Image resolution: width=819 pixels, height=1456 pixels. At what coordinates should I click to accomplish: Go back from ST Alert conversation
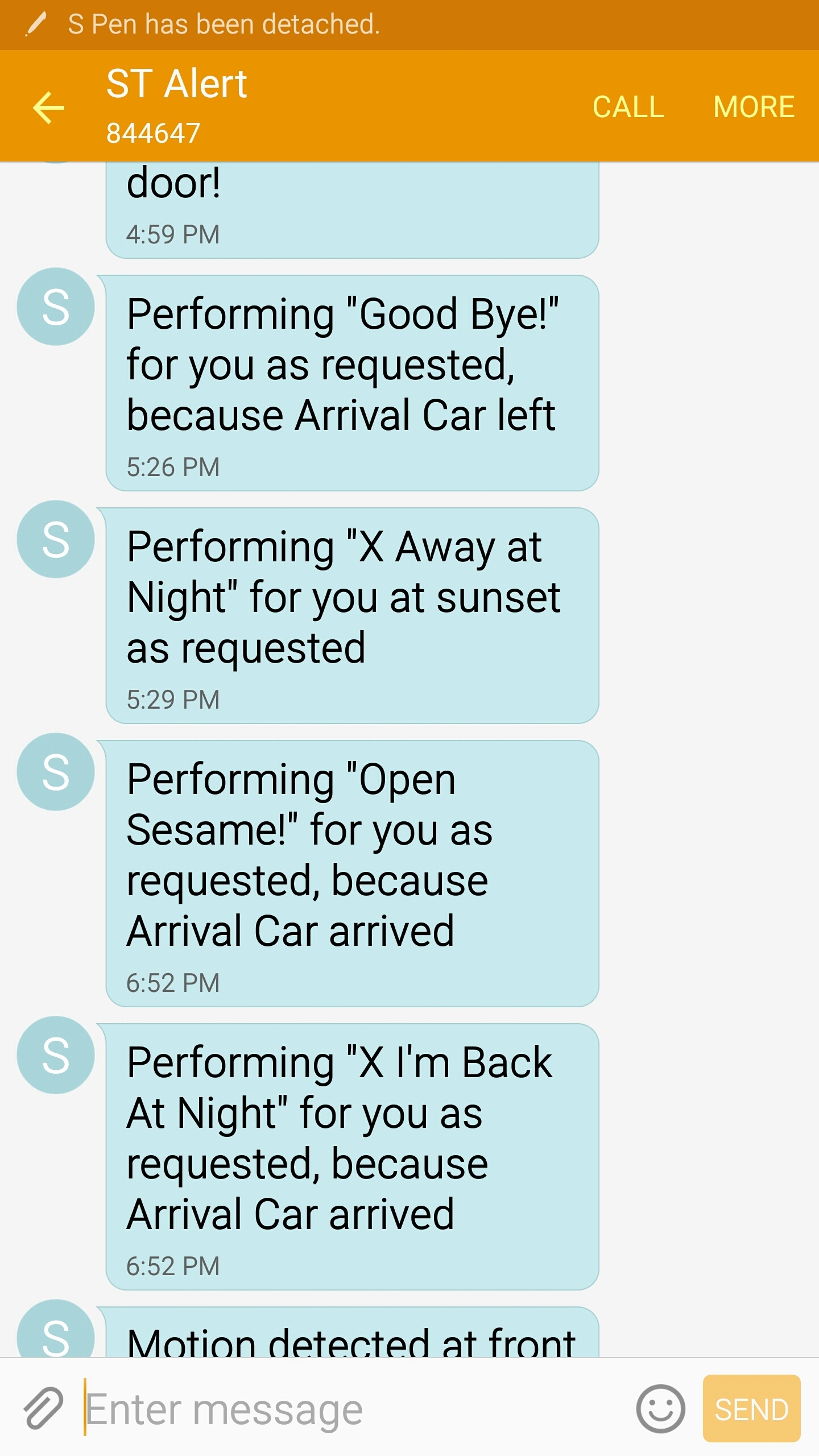click(x=49, y=107)
